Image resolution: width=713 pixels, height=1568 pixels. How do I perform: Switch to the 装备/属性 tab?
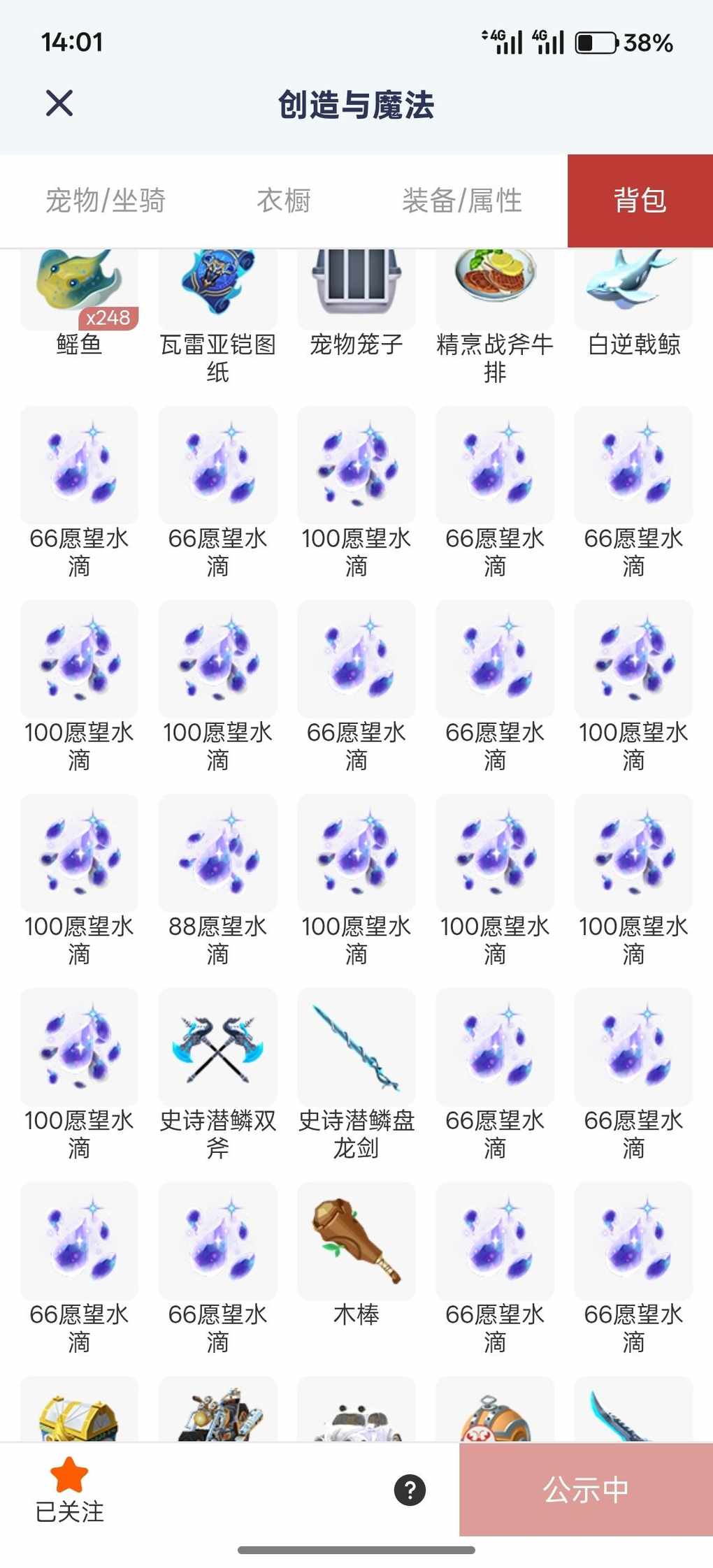[x=462, y=201]
